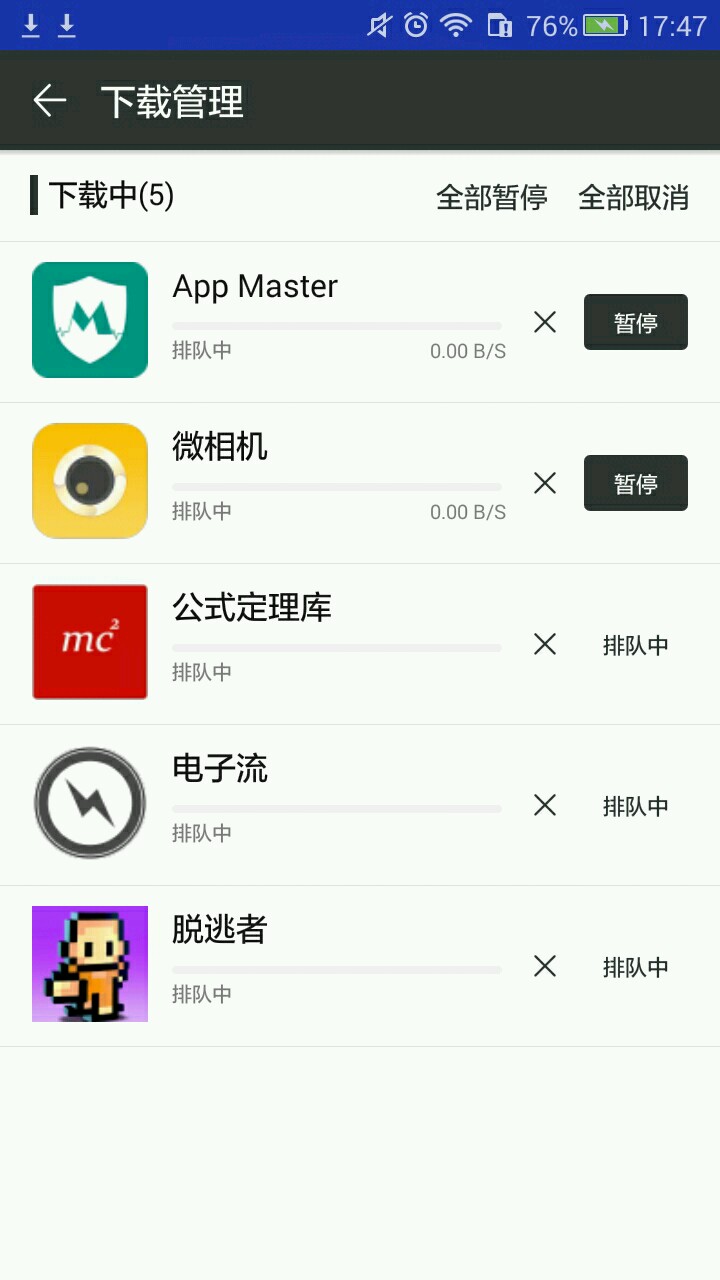Tap 排队中 button for 脱逃者
Screen dimensions: 720x1280
pyautogui.click(x=636, y=967)
